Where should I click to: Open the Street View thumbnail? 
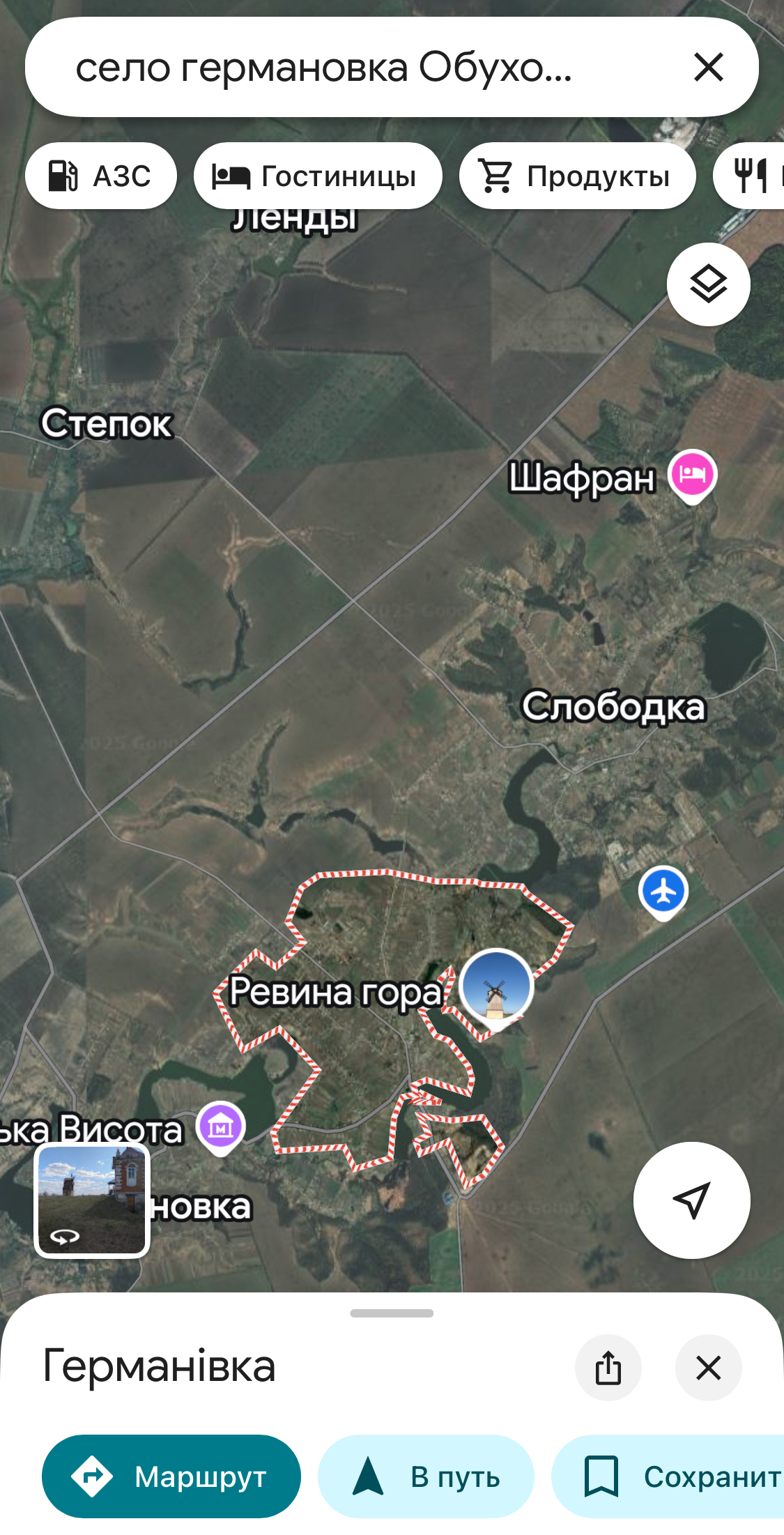pos(92,1200)
